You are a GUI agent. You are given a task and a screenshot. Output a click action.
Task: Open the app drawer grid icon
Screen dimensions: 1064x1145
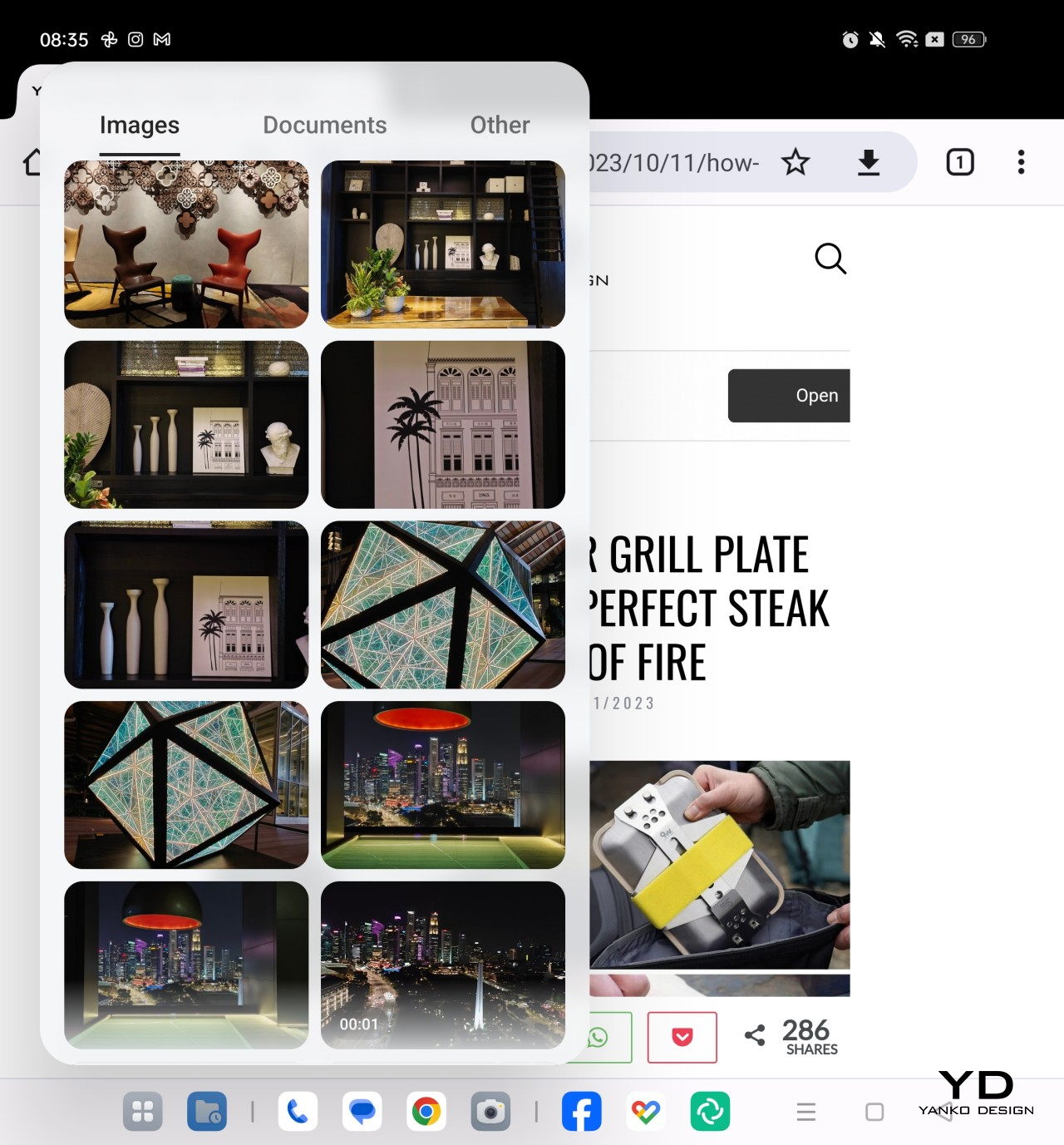pyautogui.click(x=143, y=1112)
